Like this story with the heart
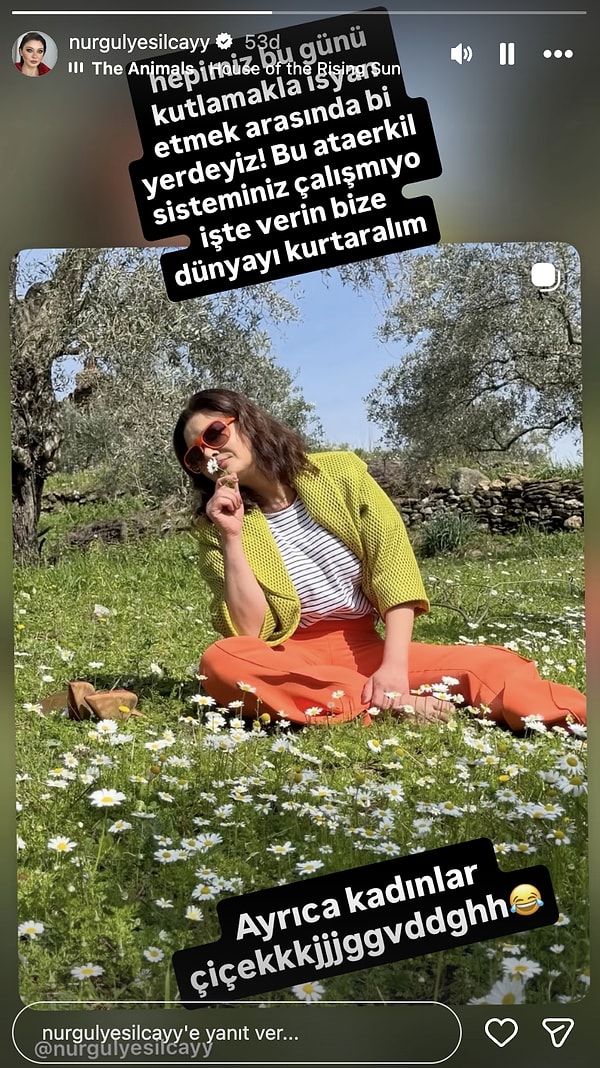Image resolution: width=600 pixels, height=1068 pixels. pyautogui.click(x=501, y=1032)
